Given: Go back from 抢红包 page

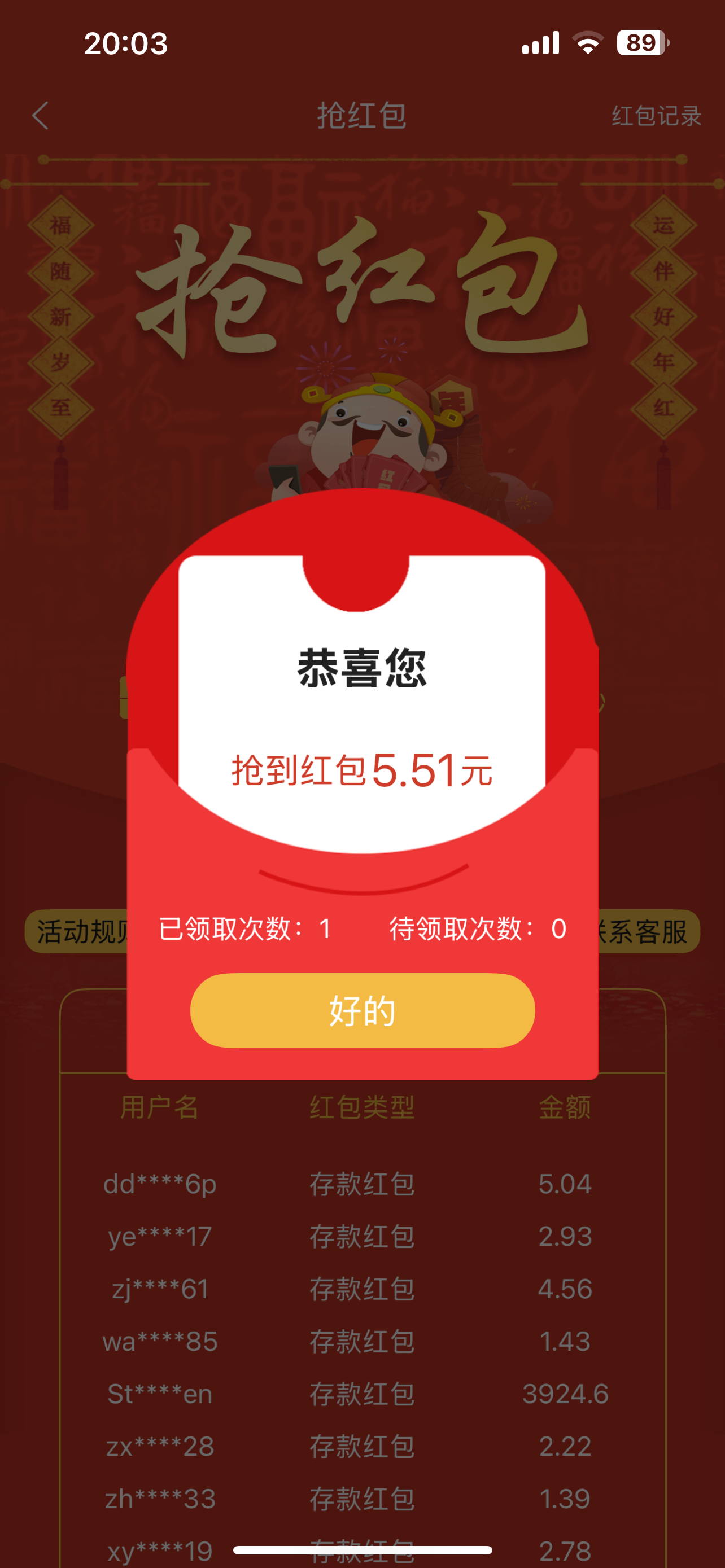Looking at the screenshot, I should click(41, 116).
